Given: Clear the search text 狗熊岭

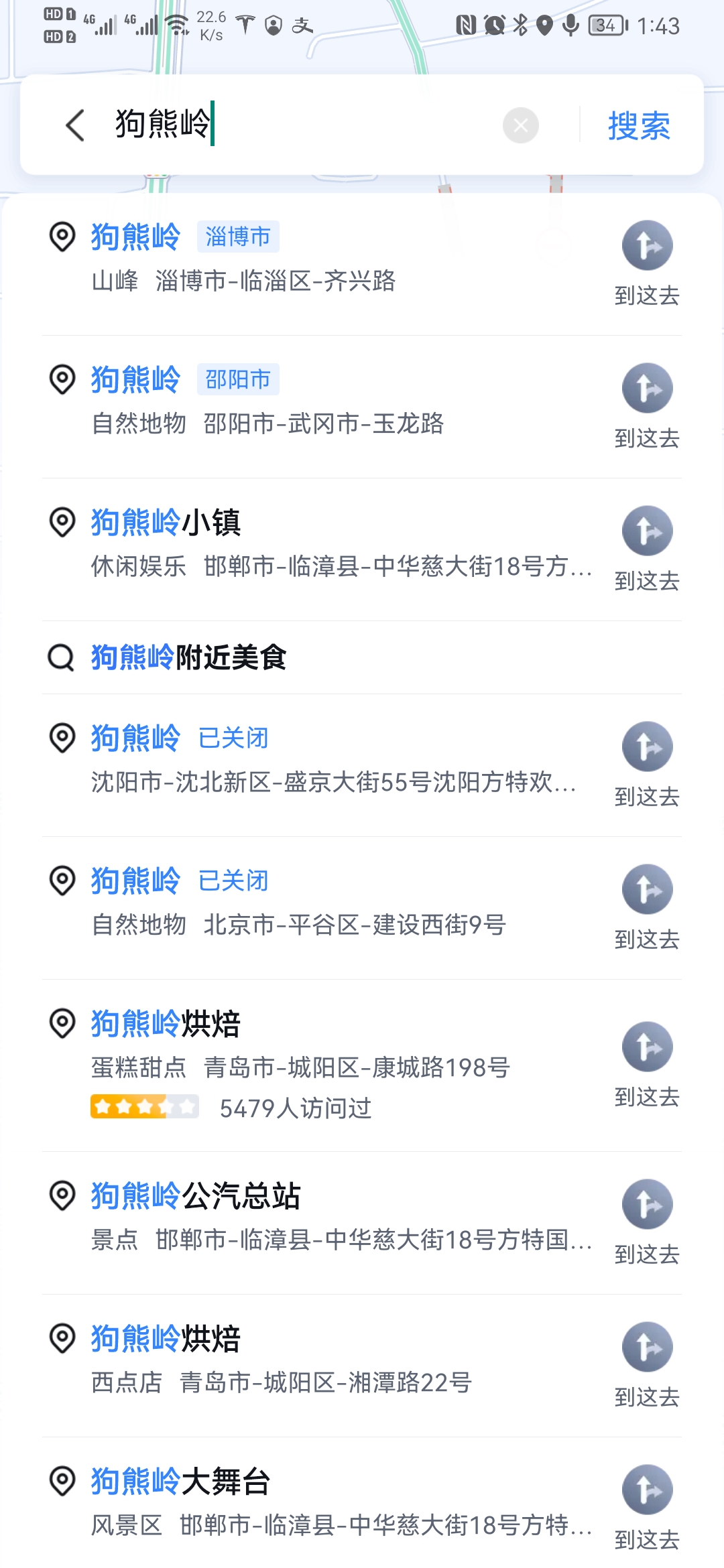Looking at the screenshot, I should (x=521, y=125).
